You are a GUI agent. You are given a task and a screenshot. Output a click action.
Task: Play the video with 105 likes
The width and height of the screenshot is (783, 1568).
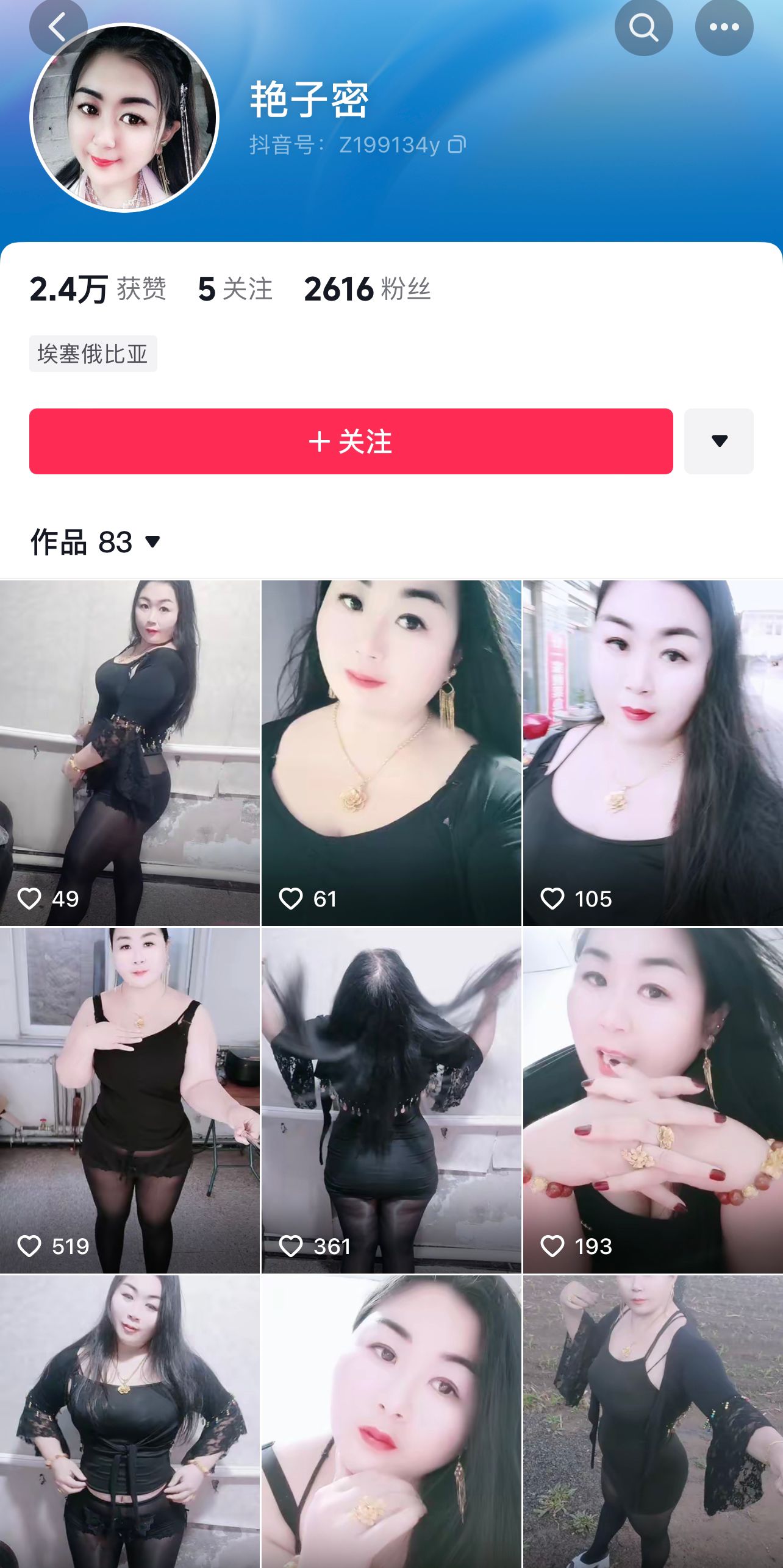point(652,753)
